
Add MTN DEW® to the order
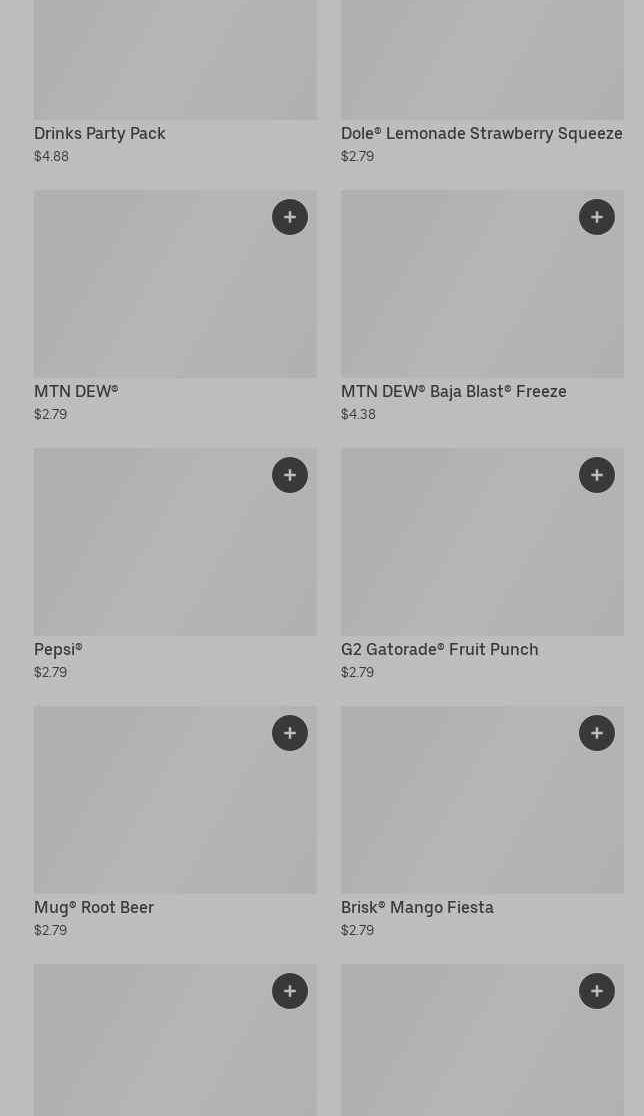pos(290,217)
